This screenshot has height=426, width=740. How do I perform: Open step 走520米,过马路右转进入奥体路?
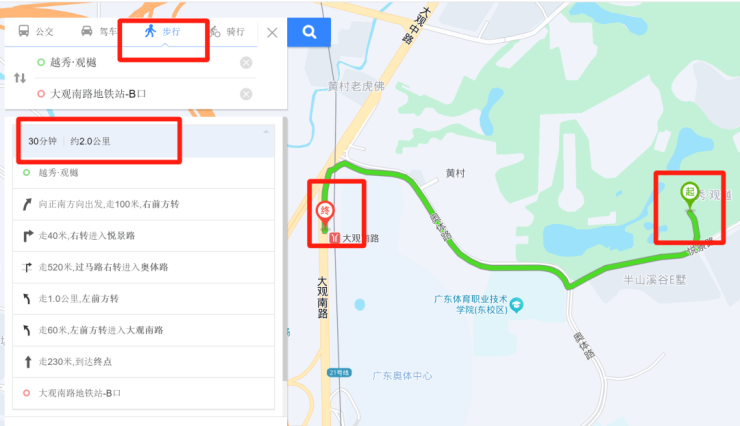click(140, 267)
